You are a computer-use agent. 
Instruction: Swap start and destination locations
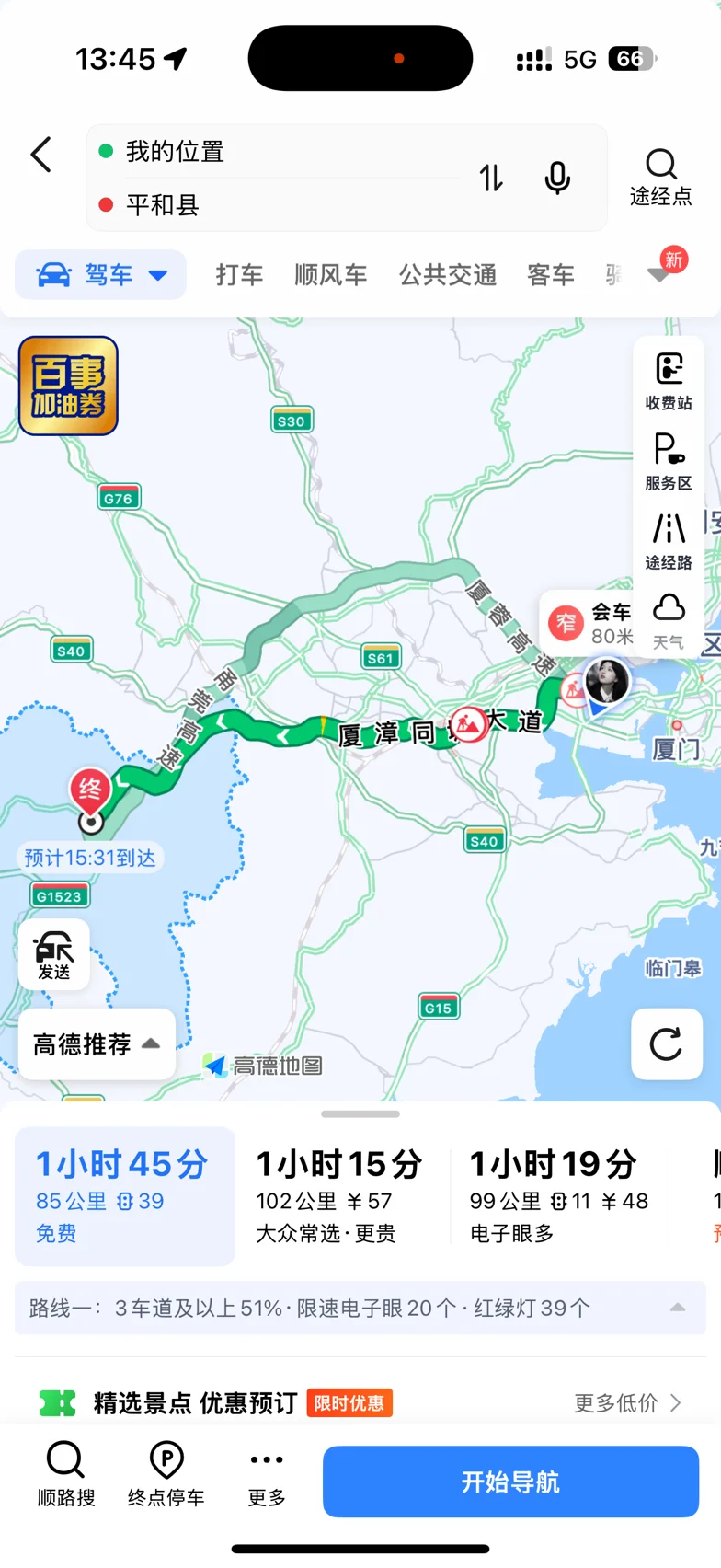(x=491, y=178)
